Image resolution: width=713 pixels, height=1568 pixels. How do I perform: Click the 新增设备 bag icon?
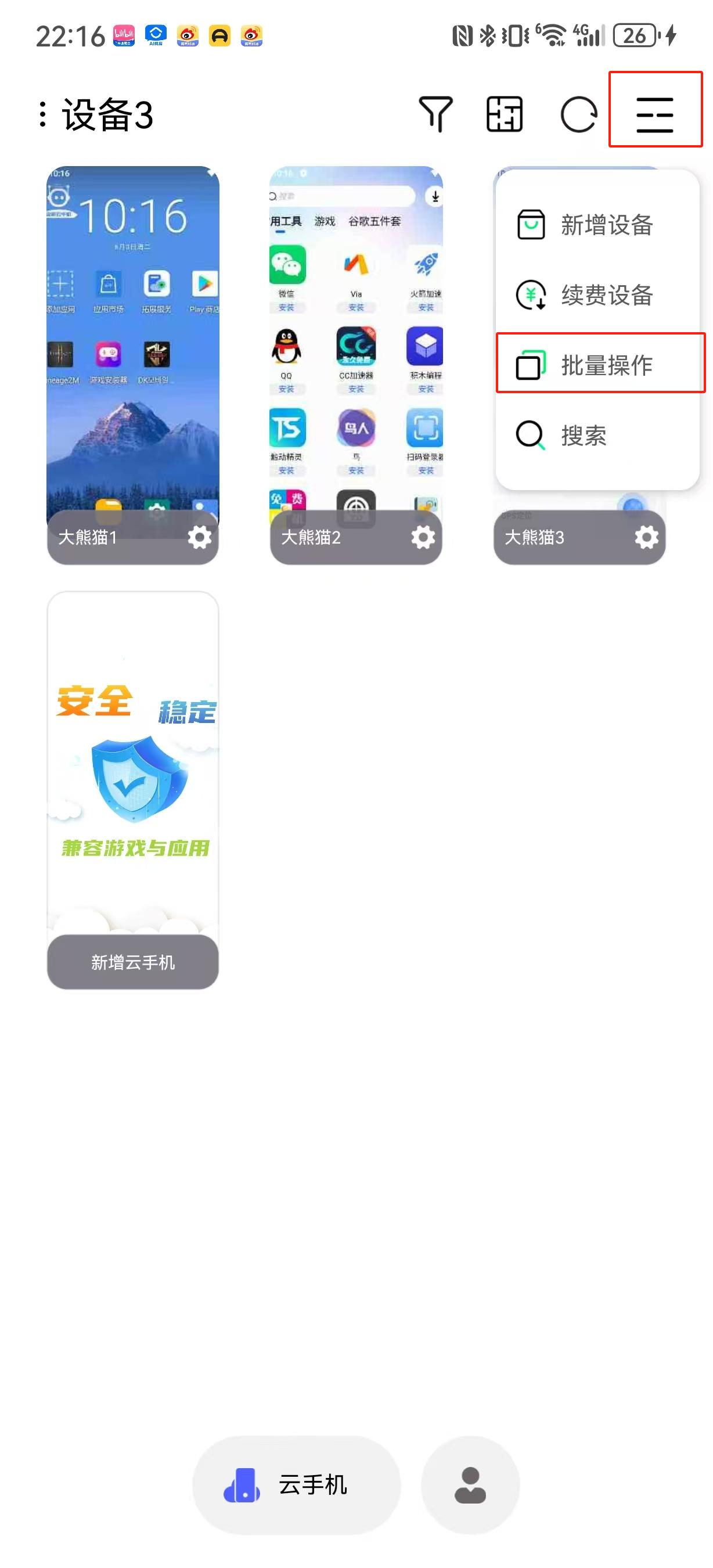tap(531, 225)
